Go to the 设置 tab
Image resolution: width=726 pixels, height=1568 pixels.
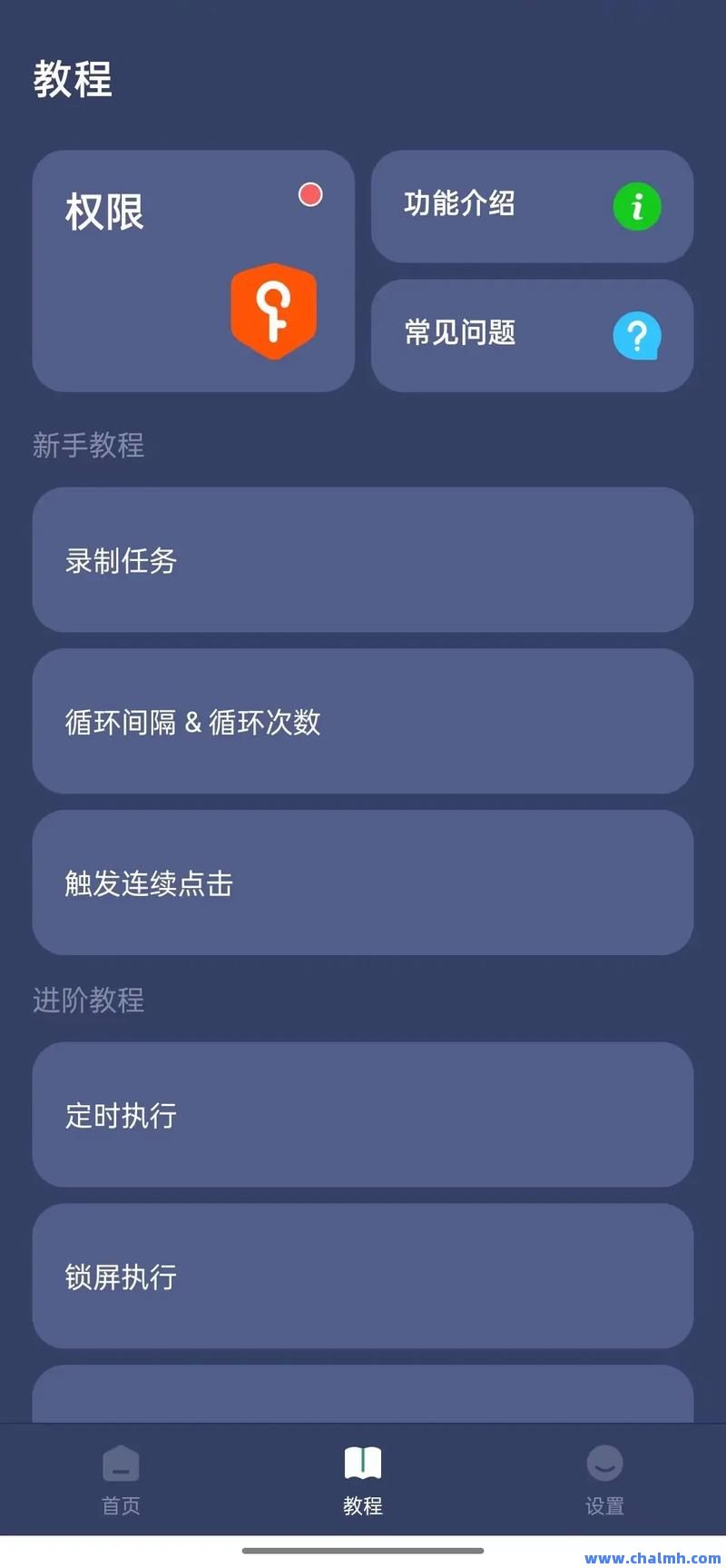point(604,1480)
